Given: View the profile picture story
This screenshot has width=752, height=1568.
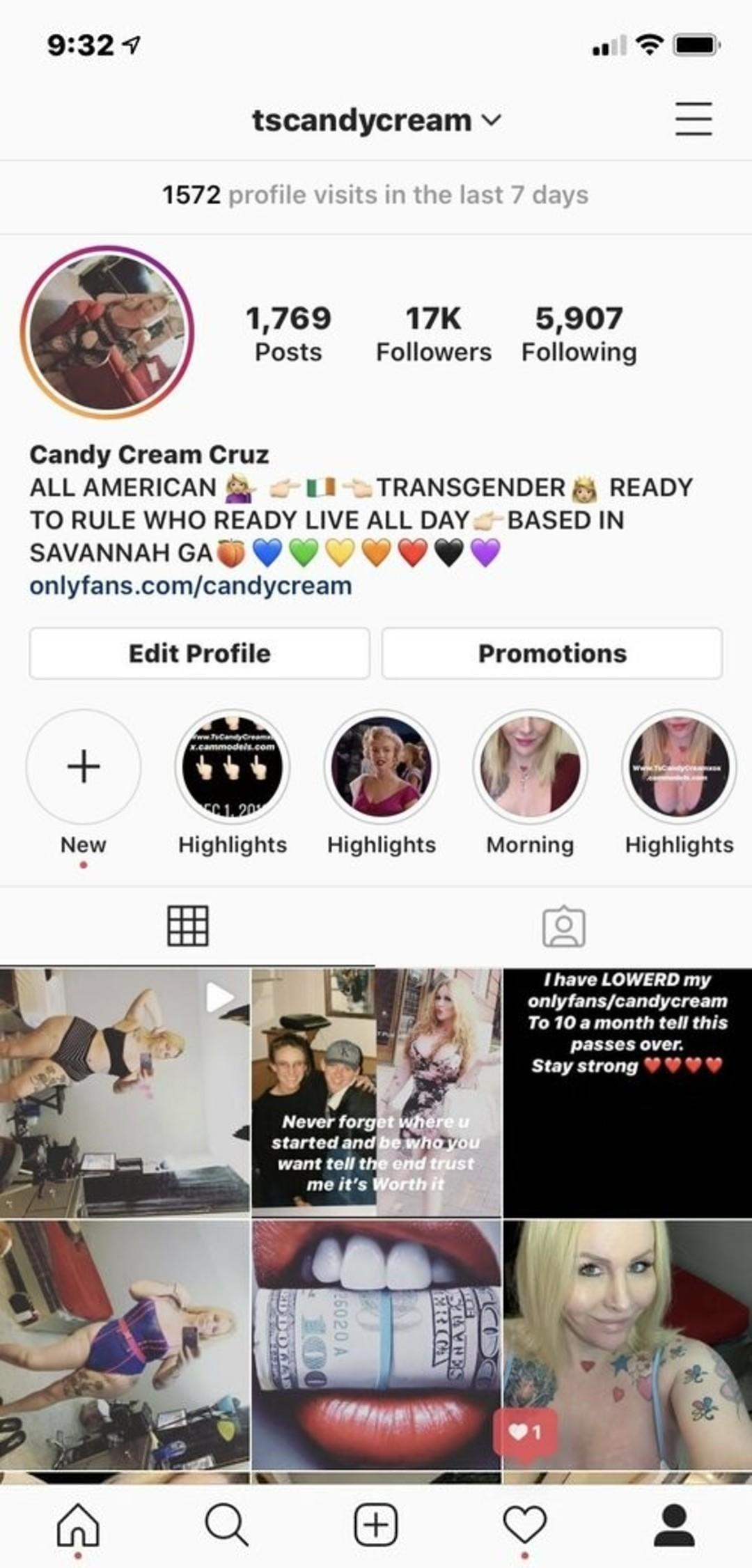Looking at the screenshot, I should click(107, 332).
